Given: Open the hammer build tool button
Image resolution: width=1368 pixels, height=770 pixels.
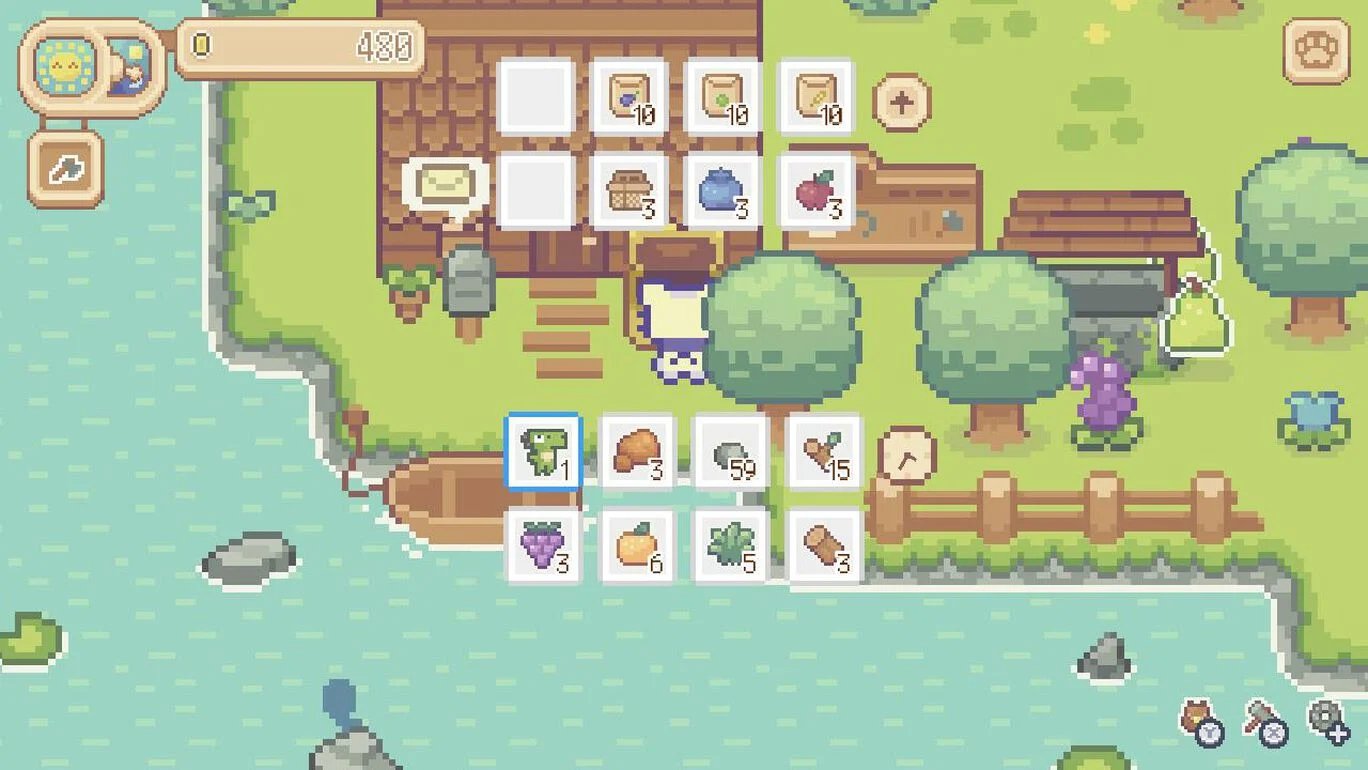Looking at the screenshot, I should pyautogui.click(x=65, y=169).
